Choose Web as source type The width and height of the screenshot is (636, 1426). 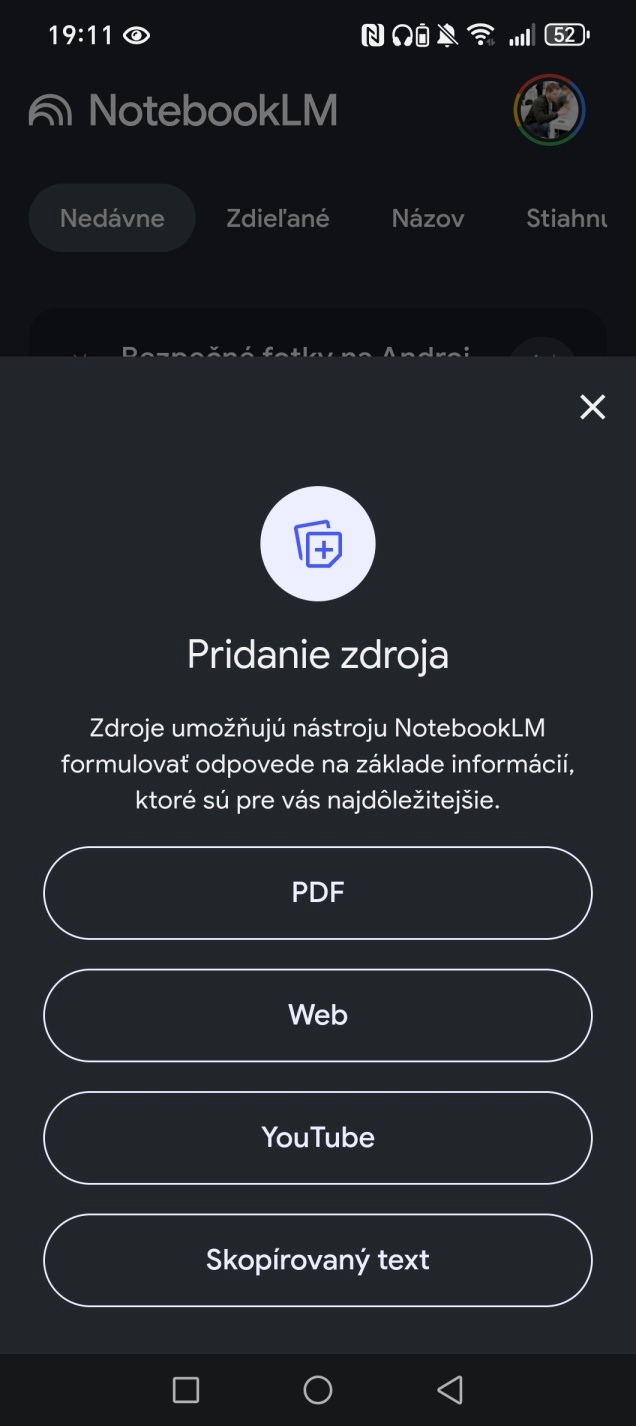coord(318,1015)
